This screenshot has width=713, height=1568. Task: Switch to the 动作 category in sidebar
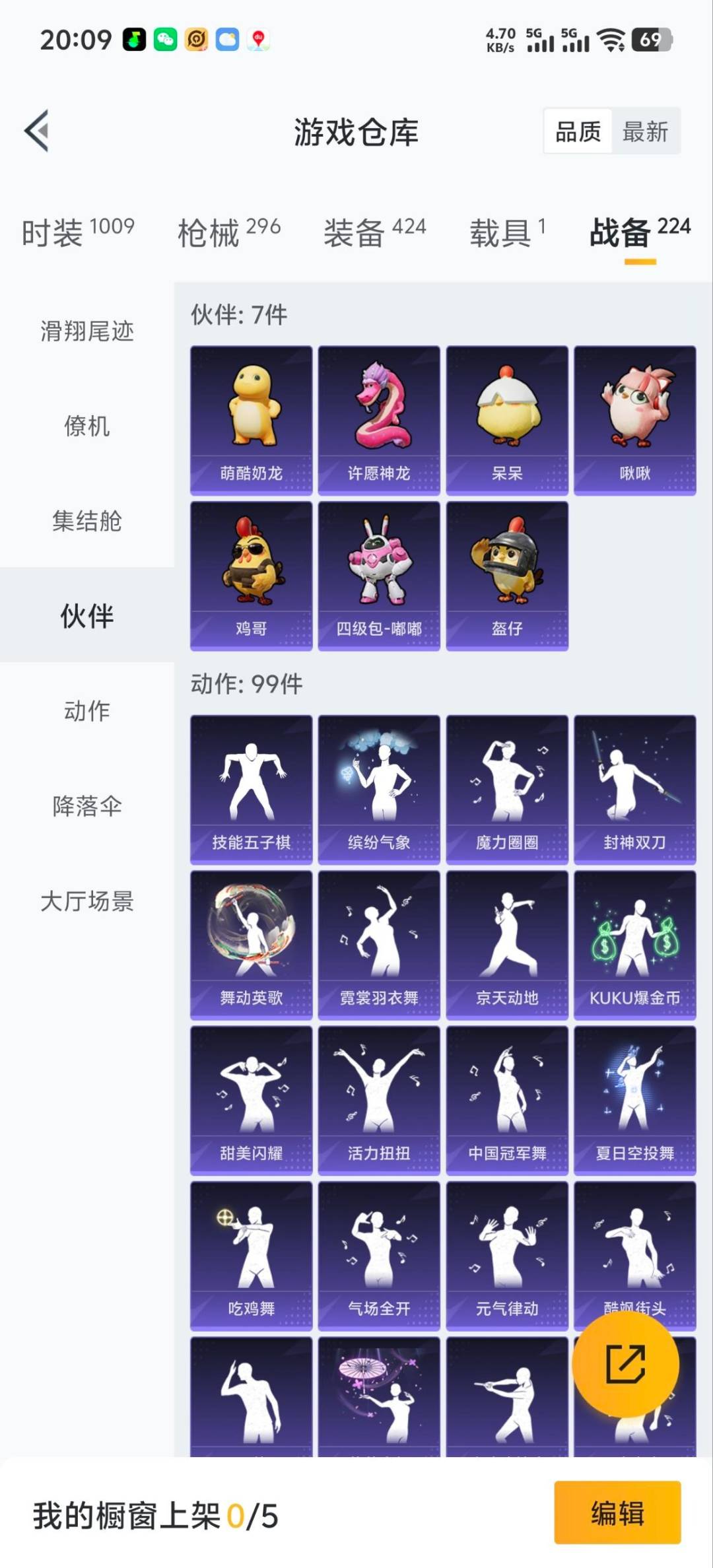[x=86, y=712]
